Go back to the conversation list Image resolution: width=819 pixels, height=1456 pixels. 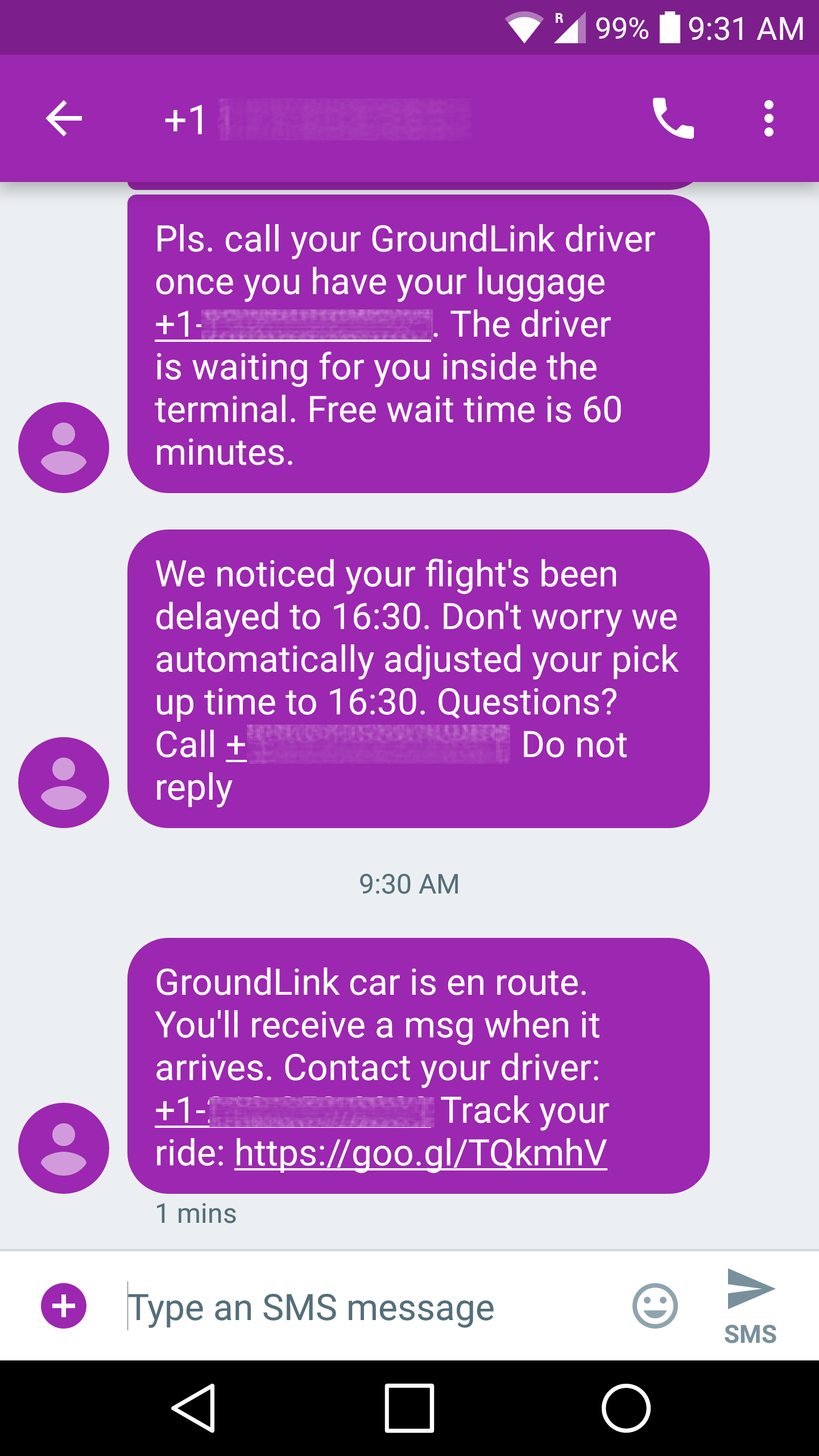click(64, 118)
